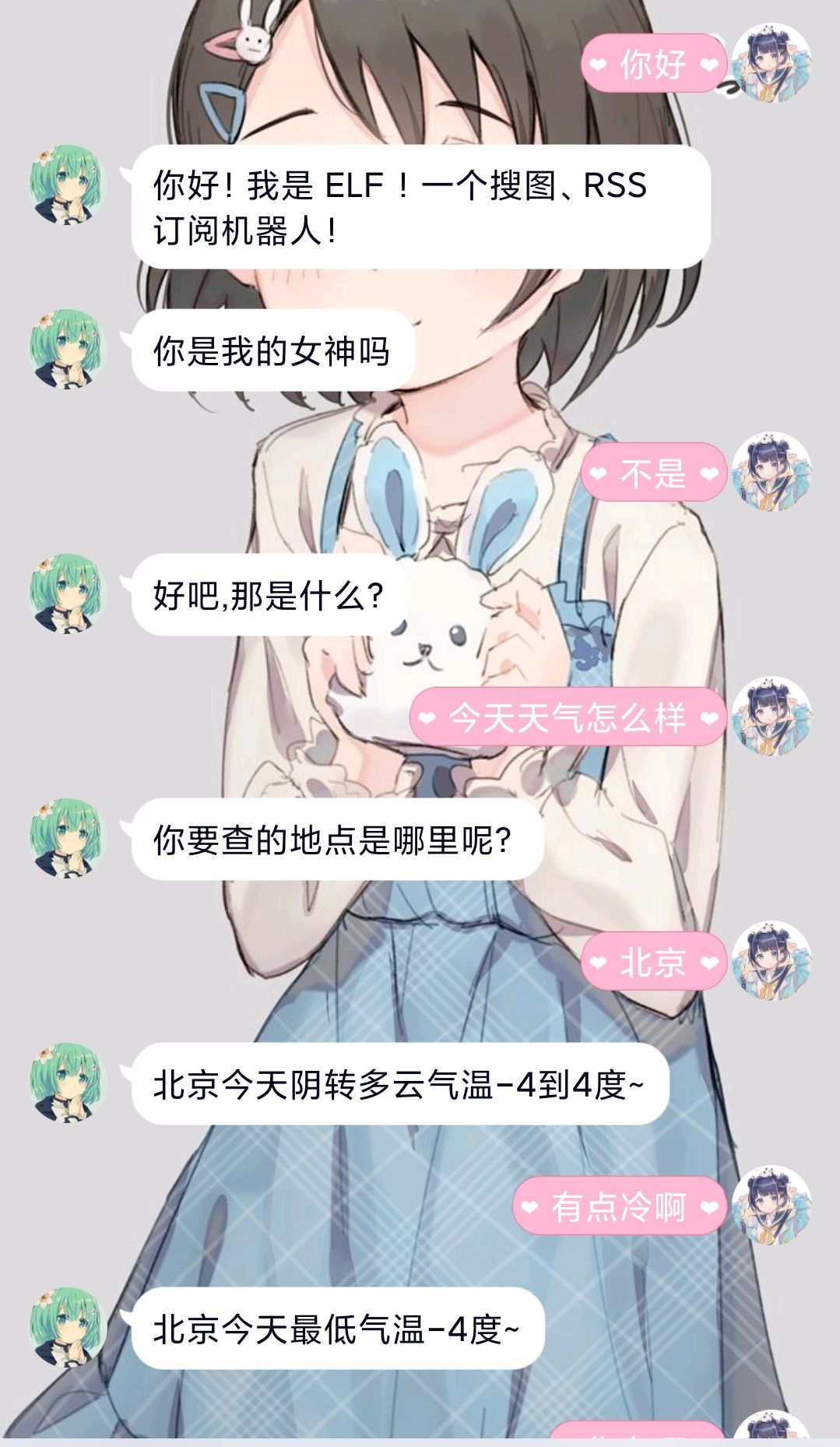Tap the user avatar next to 不是

click(771, 472)
